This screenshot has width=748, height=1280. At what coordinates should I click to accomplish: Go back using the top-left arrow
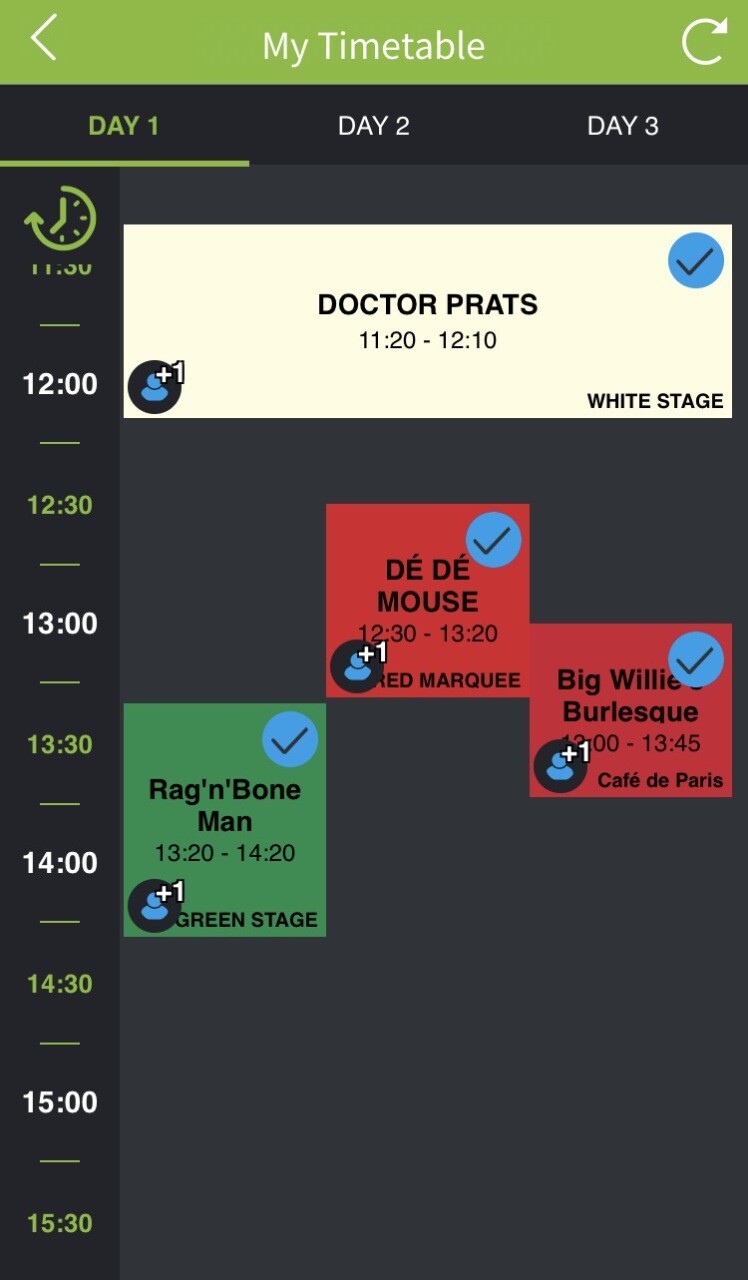[43, 39]
